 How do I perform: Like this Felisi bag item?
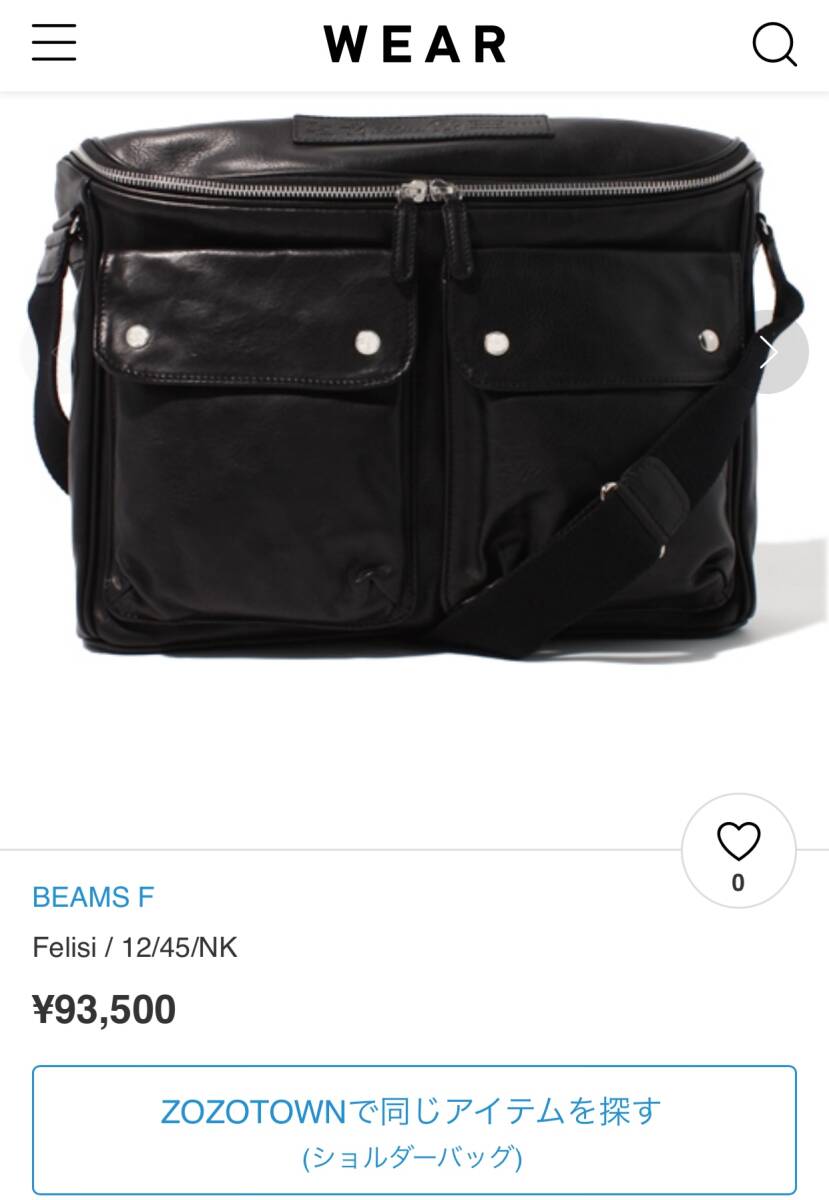[x=738, y=851]
